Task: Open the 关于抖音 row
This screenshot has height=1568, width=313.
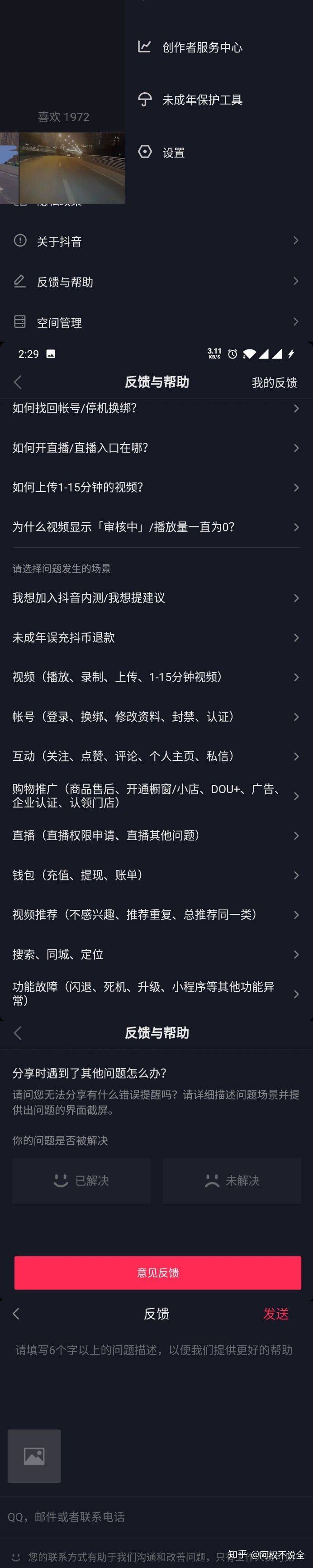Action: click(x=156, y=241)
